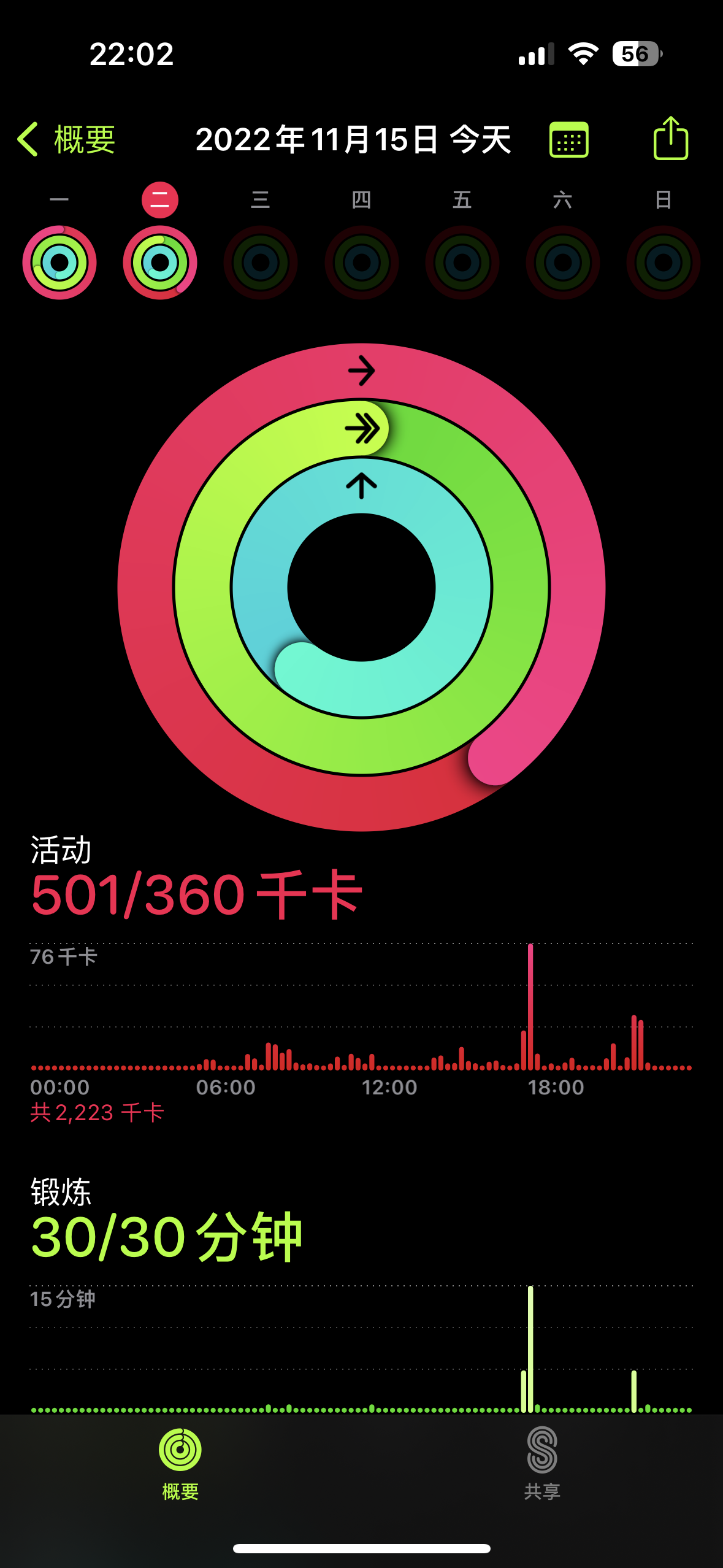
Task: Select Monday's activity rings
Action: click(59, 263)
